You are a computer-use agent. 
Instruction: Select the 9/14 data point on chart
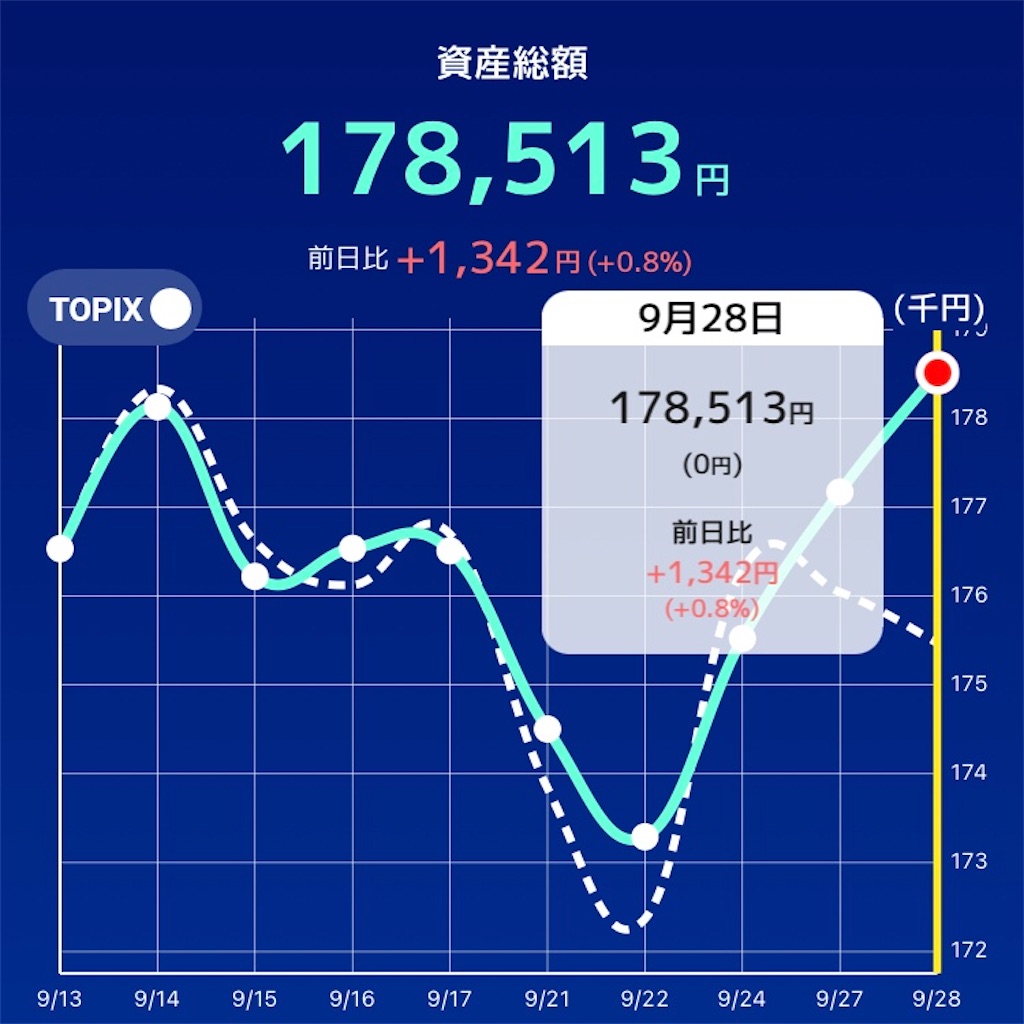(x=157, y=406)
